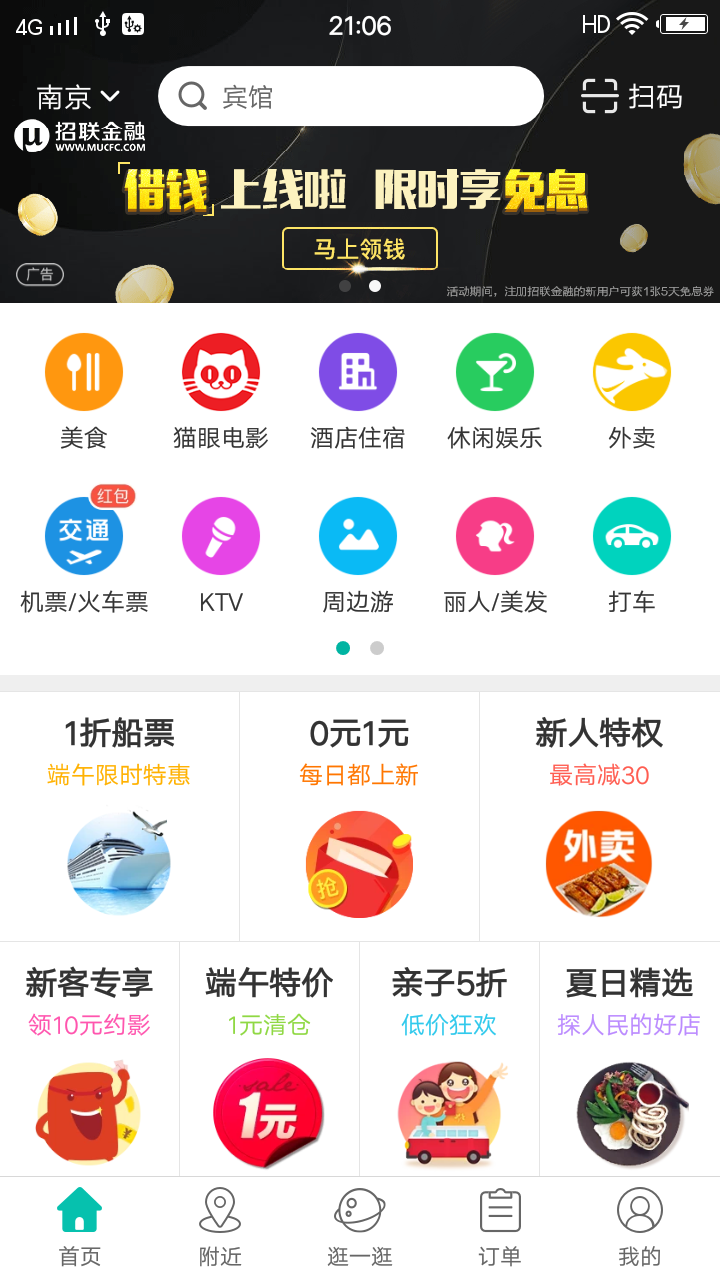Open the 1折船票 promotion card
The width and height of the screenshot is (720, 1280).
[x=119, y=815]
